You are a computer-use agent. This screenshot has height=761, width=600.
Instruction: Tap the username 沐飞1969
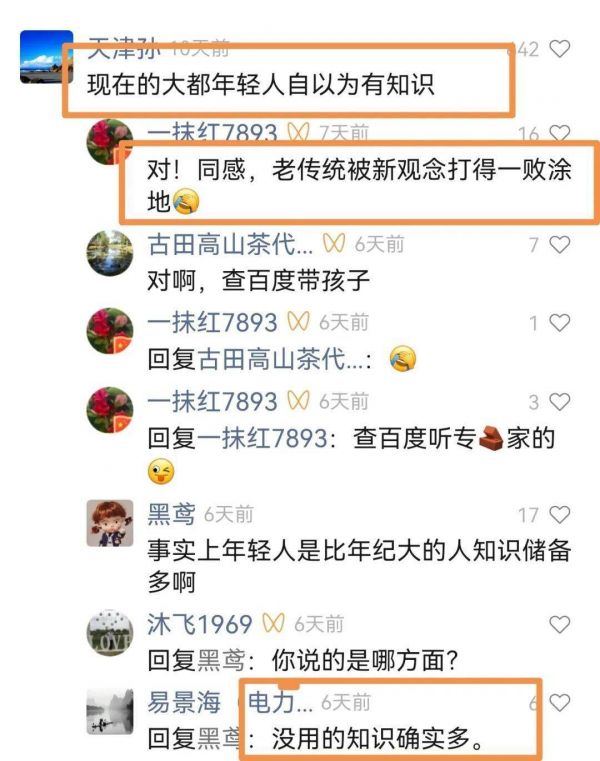[199, 625]
